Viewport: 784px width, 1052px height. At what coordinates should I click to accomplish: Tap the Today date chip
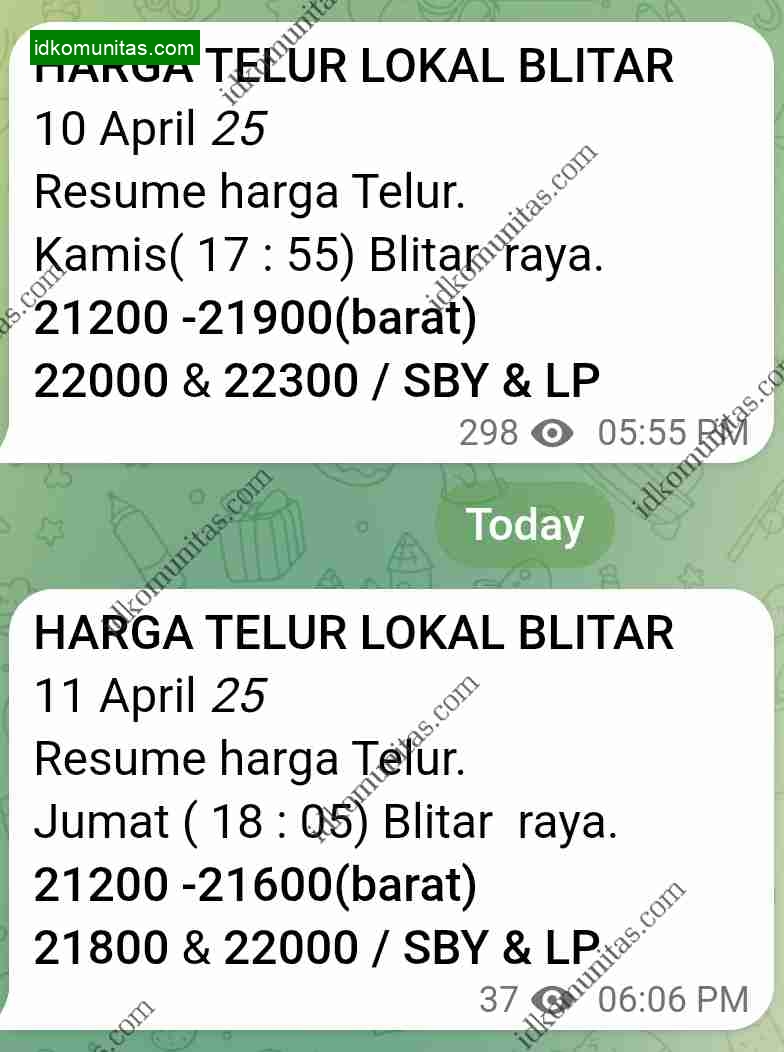click(525, 525)
